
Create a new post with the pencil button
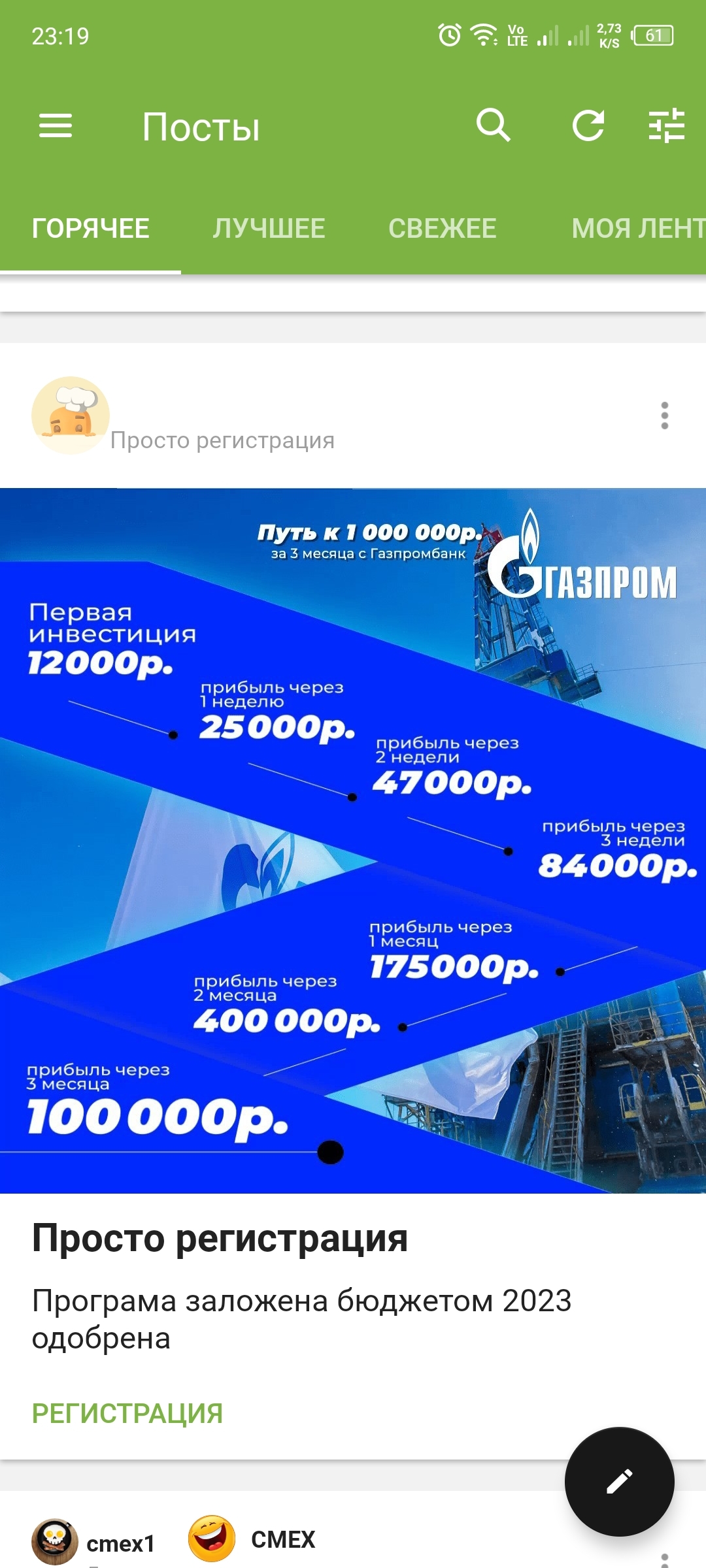coord(619,1481)
